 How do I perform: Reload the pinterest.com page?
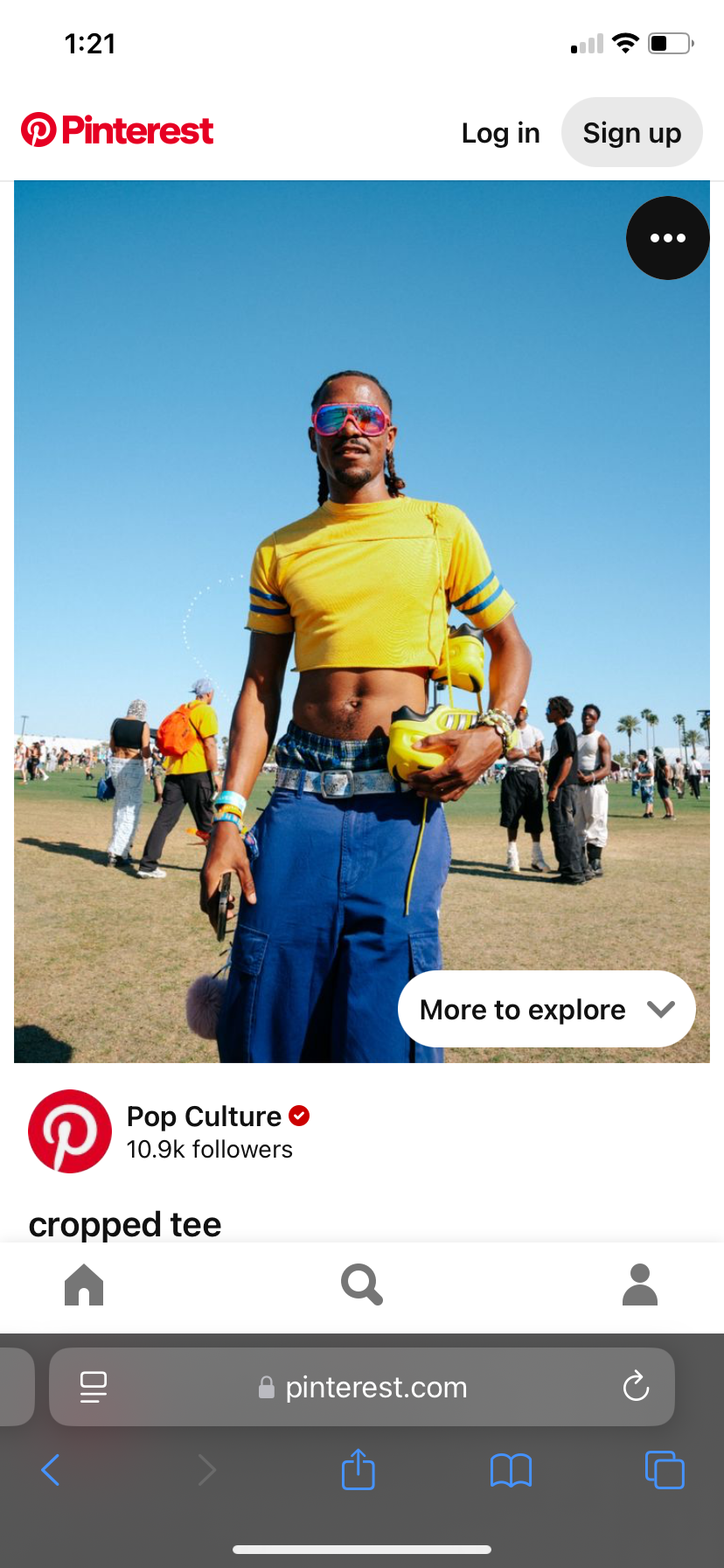pos(636,1386)
